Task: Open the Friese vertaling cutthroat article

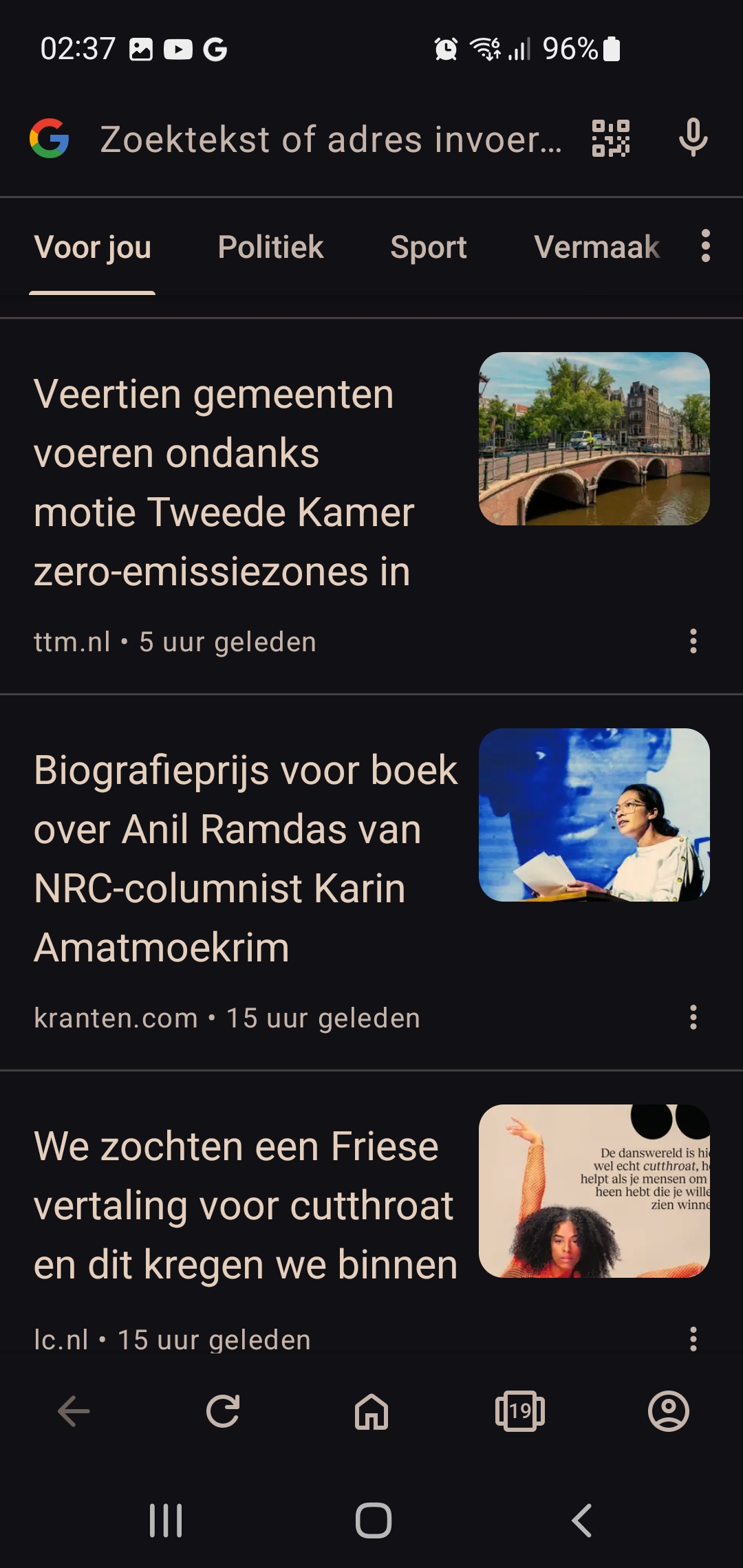Action: pyautogui.click(x=246, y=1205)
